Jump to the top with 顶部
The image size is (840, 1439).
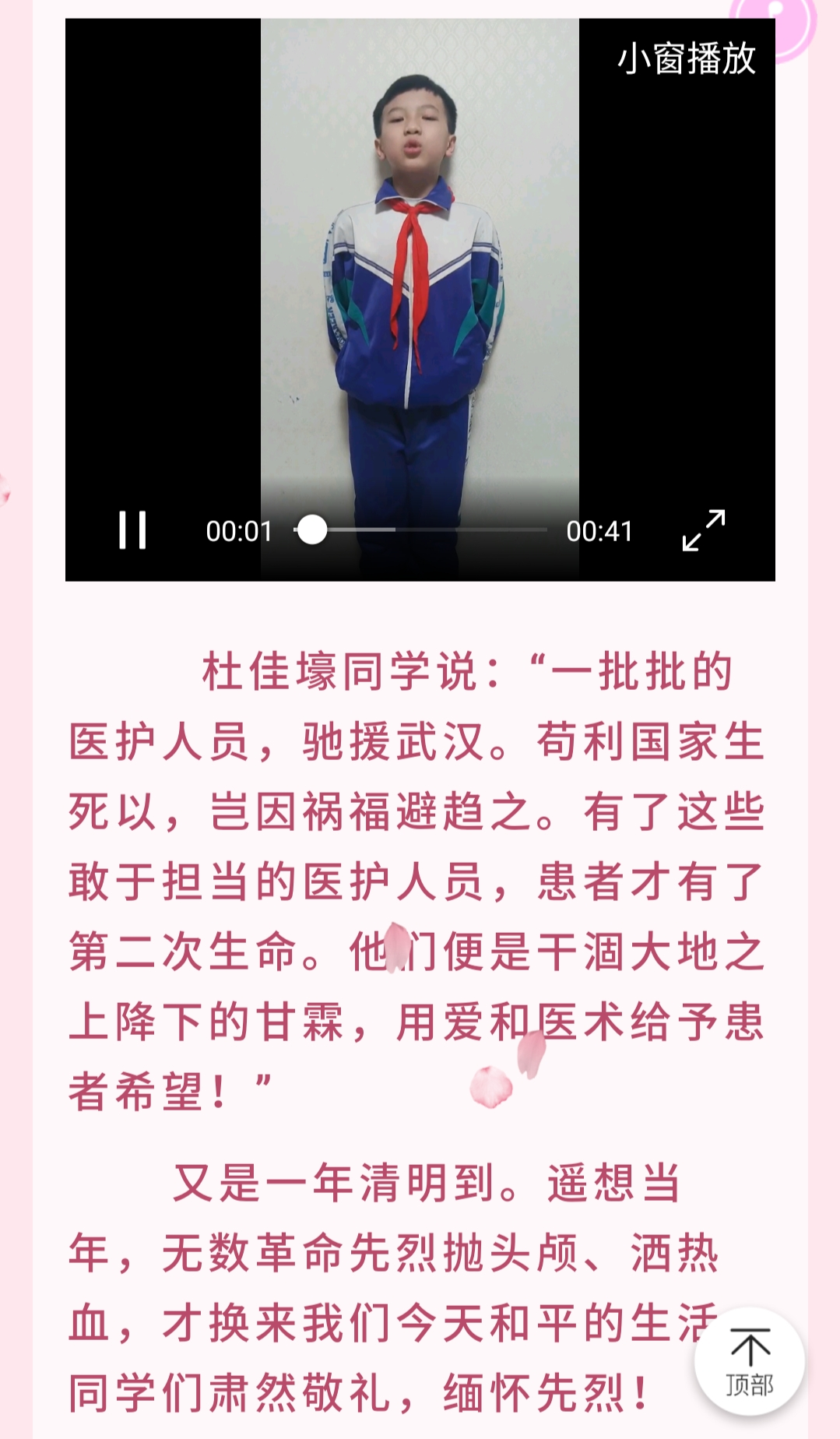click(749, 1360)
